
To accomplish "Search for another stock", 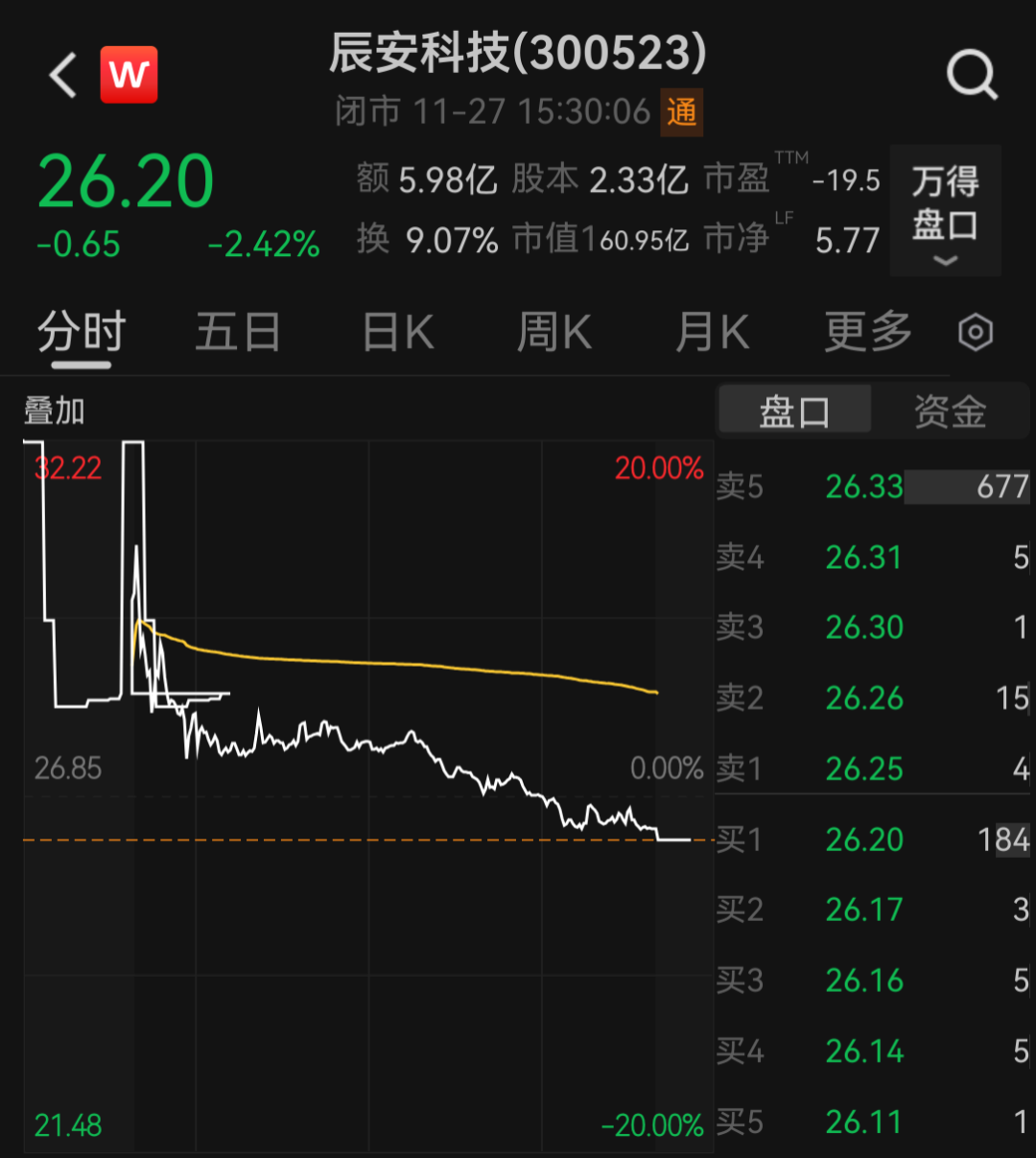I will click(972, 75).
